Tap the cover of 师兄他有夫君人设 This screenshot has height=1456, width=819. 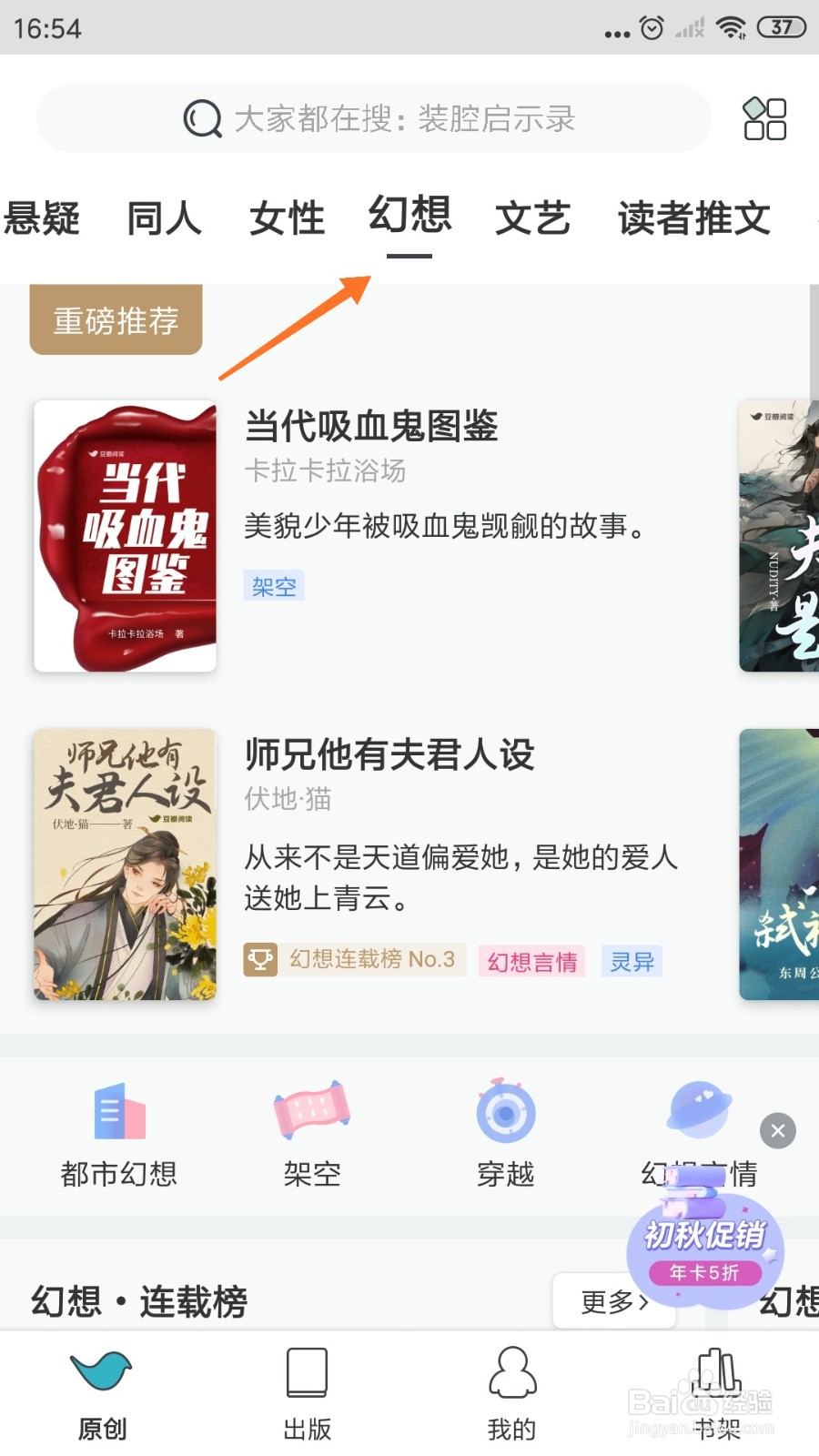point(125,864)
